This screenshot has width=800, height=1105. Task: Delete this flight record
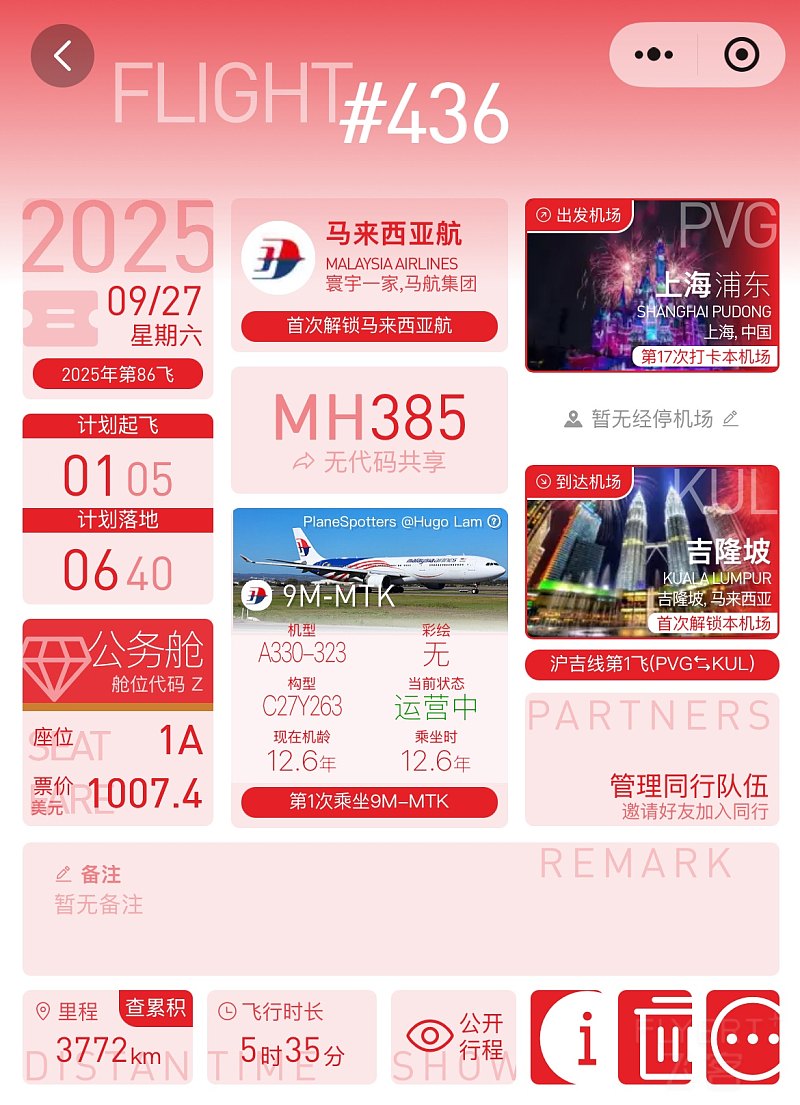click(654, 1037)
